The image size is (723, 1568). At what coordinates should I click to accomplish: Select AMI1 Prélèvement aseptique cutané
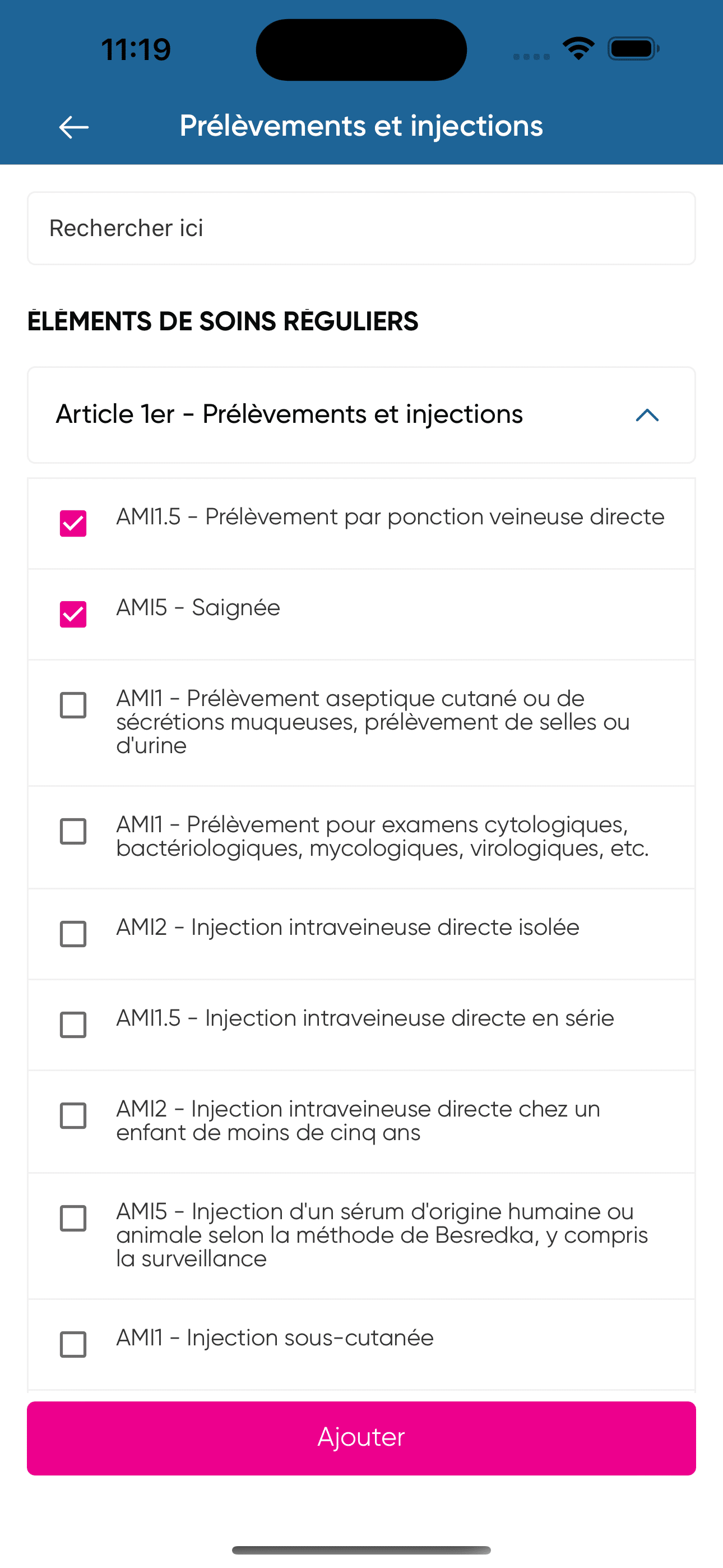[73, 705]
